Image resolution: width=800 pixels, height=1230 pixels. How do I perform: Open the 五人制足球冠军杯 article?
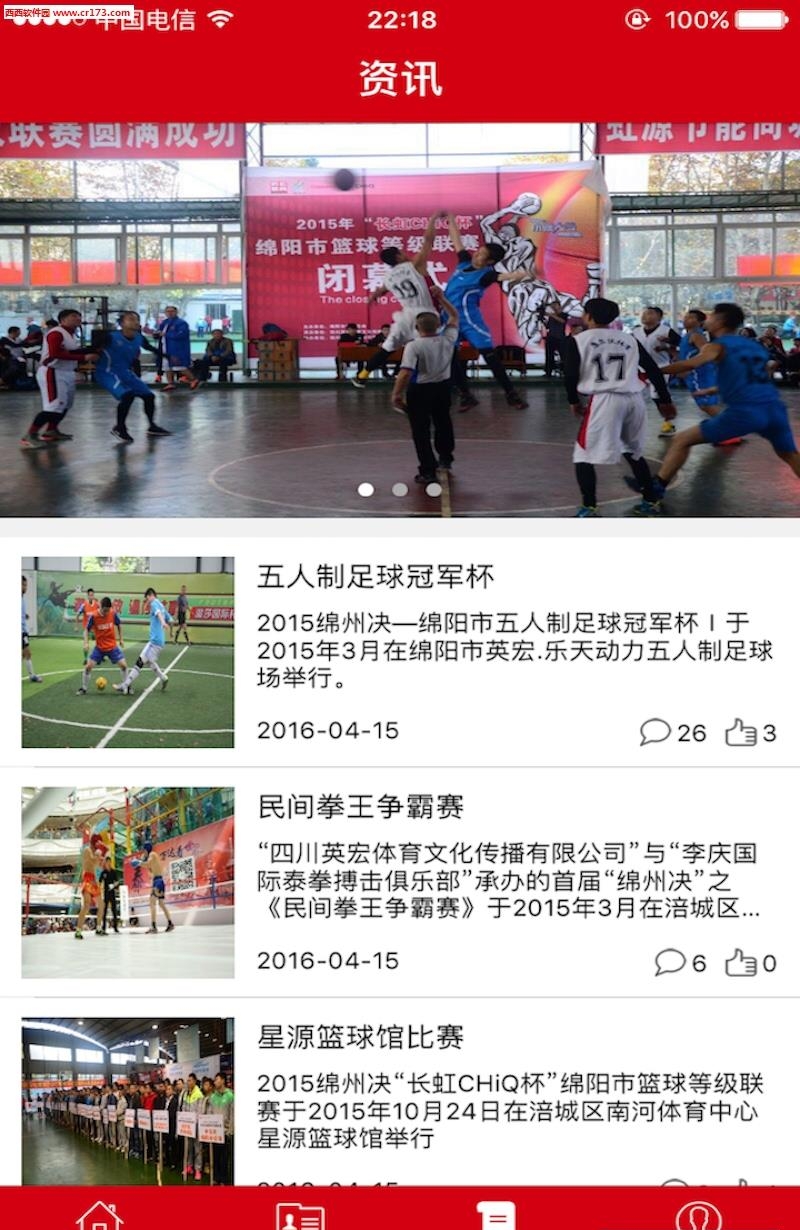click(x=375, y=577)
